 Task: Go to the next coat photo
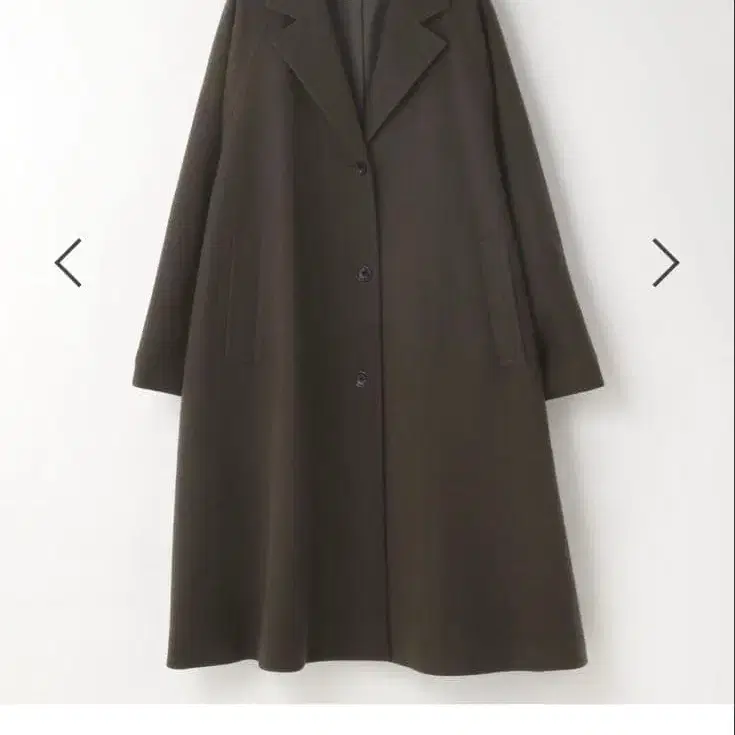(665, 263)
